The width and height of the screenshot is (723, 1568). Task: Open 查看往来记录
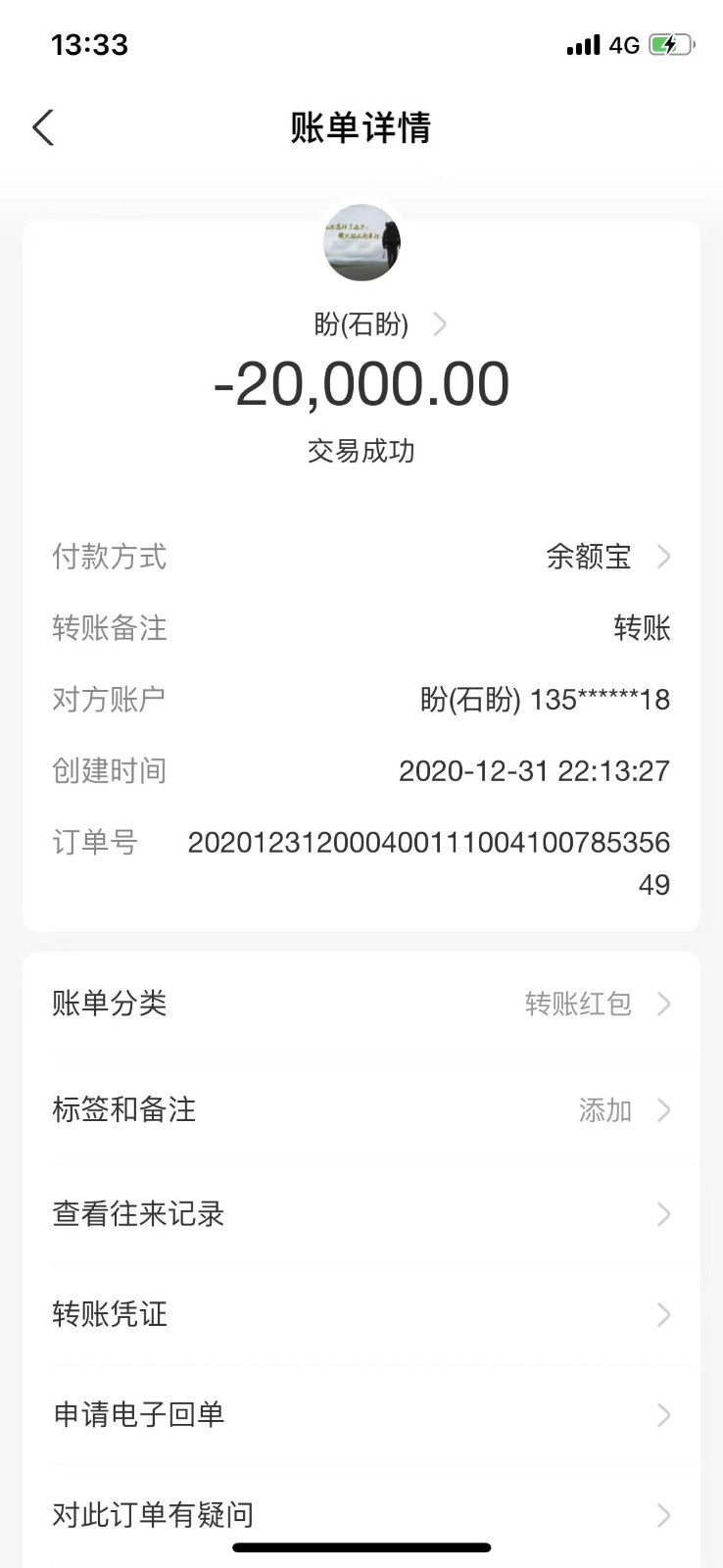tap(361, 1214)
